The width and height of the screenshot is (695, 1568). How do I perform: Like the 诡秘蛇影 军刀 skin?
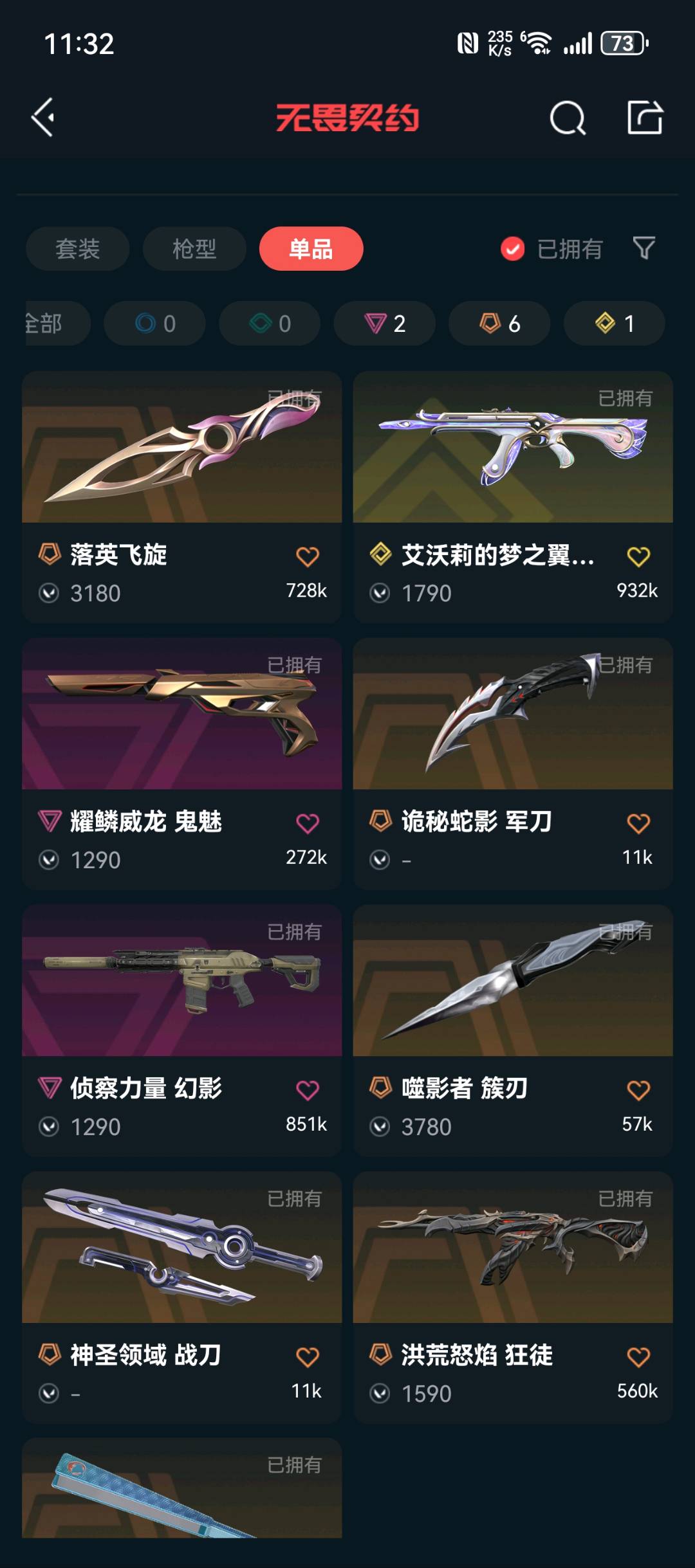tap(638, 823)
